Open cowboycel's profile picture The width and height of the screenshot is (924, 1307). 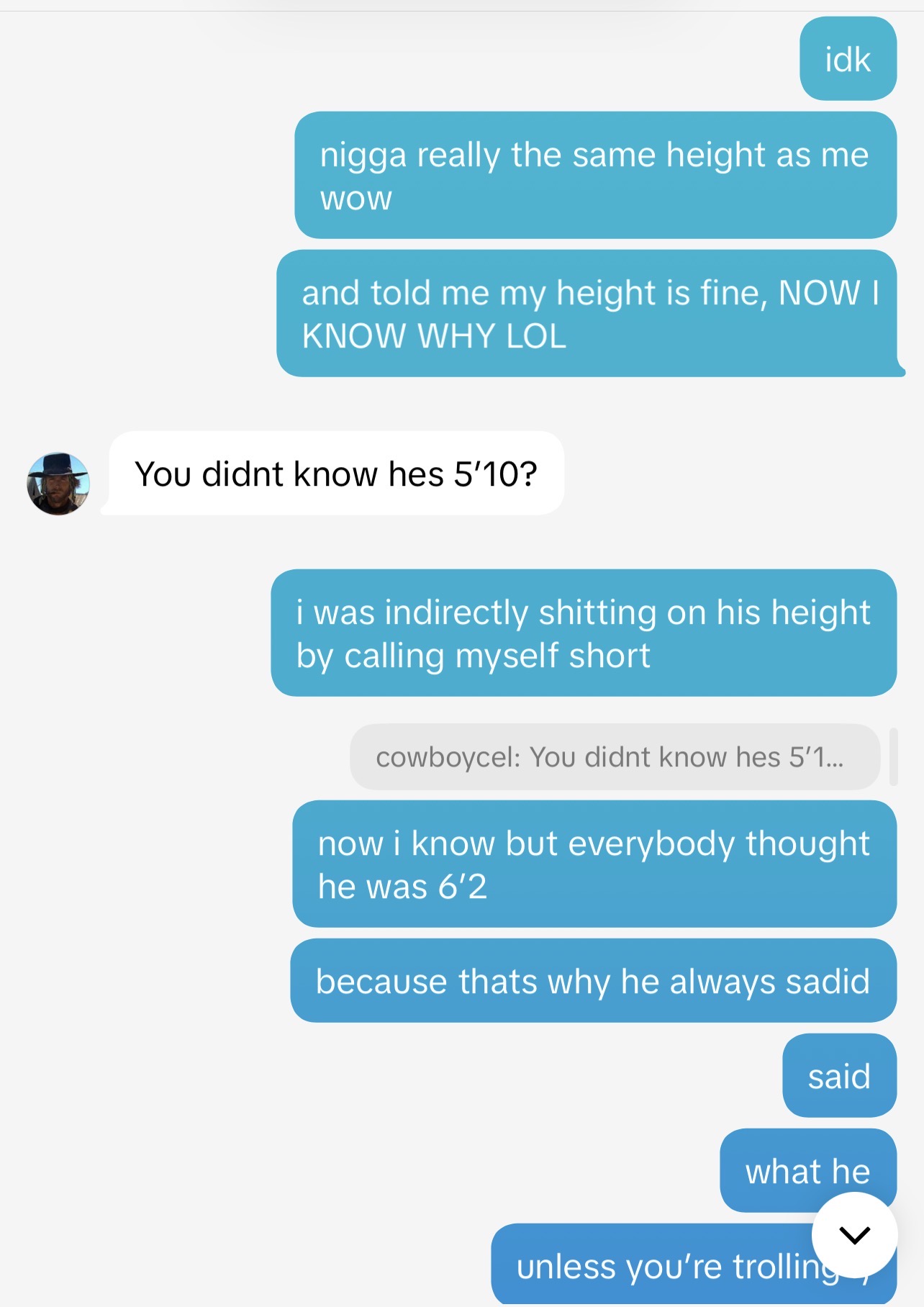(58, 484)
